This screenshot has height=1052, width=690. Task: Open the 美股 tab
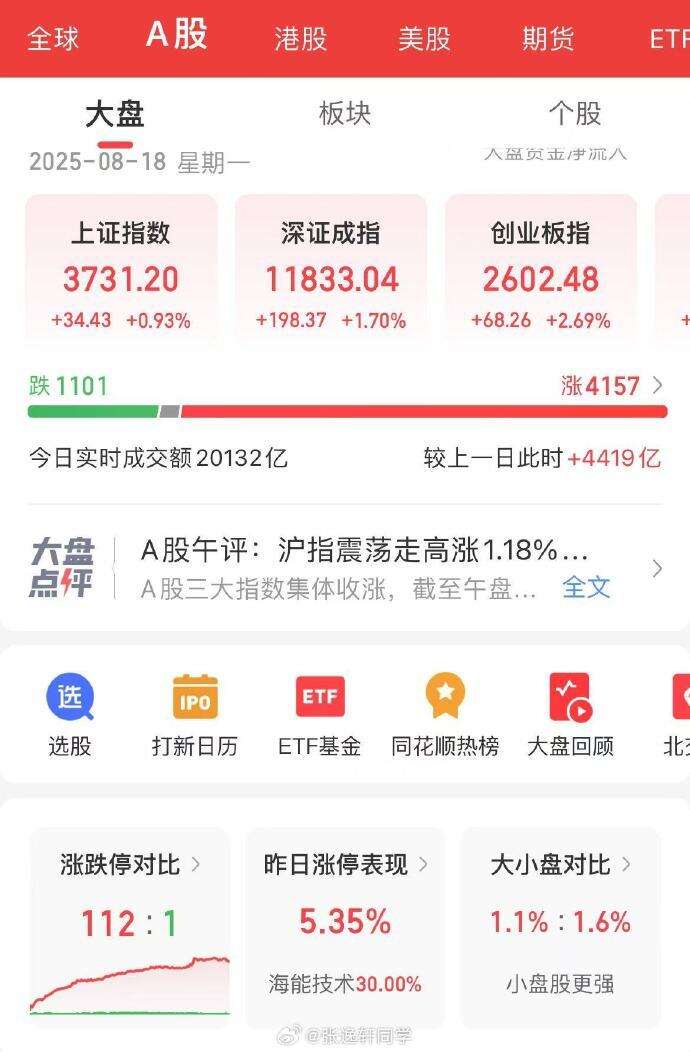tap(424, 39)
